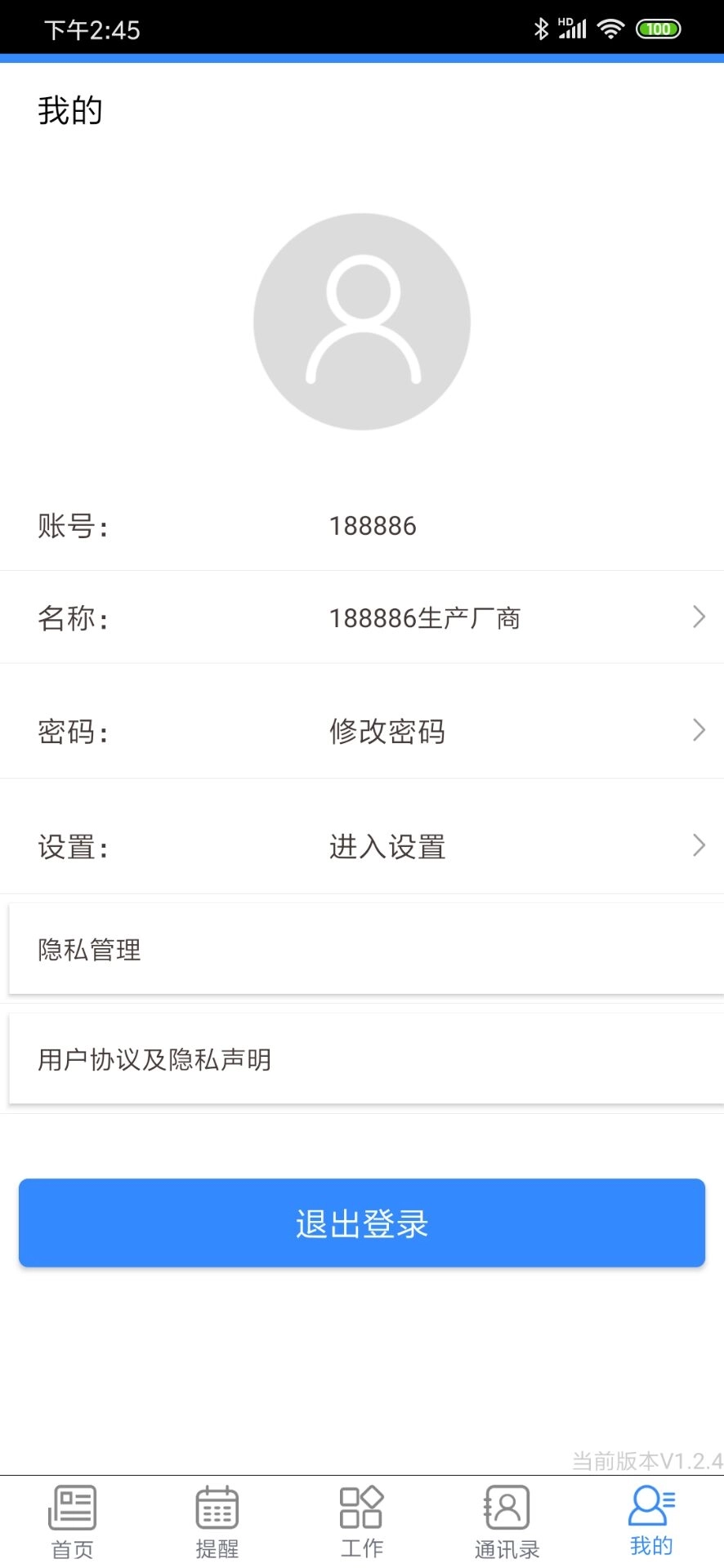Open the 通讯录 contacts icon
724x1568 pixels.
(x=507, y=1507)
